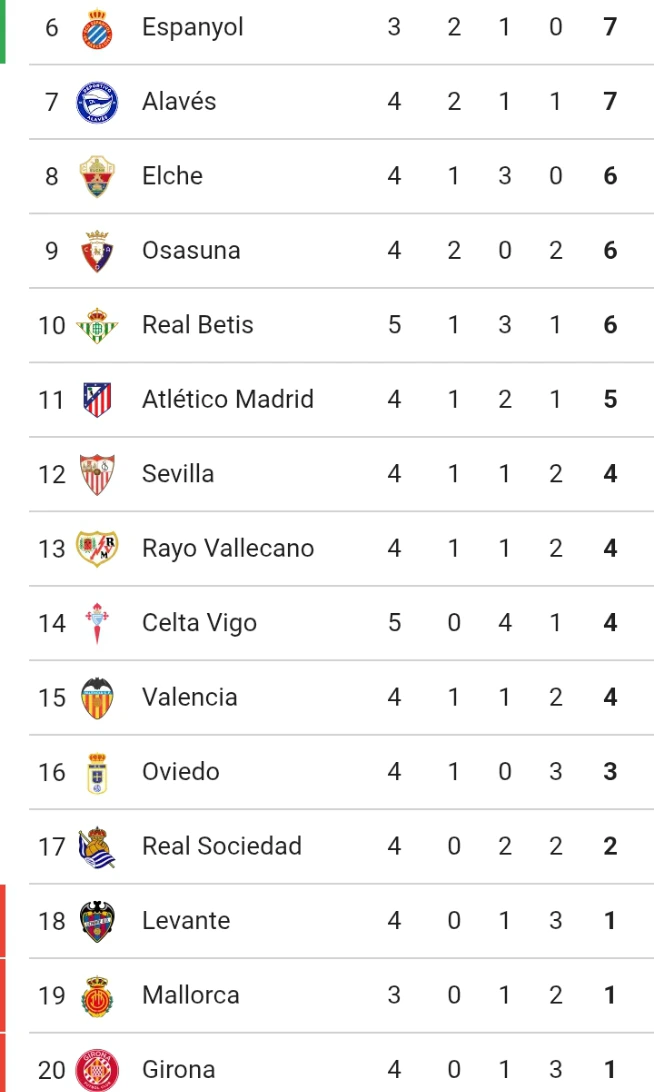Open Mallorca team details
This screenshot has width=654, height=1092.
[341, 996]
